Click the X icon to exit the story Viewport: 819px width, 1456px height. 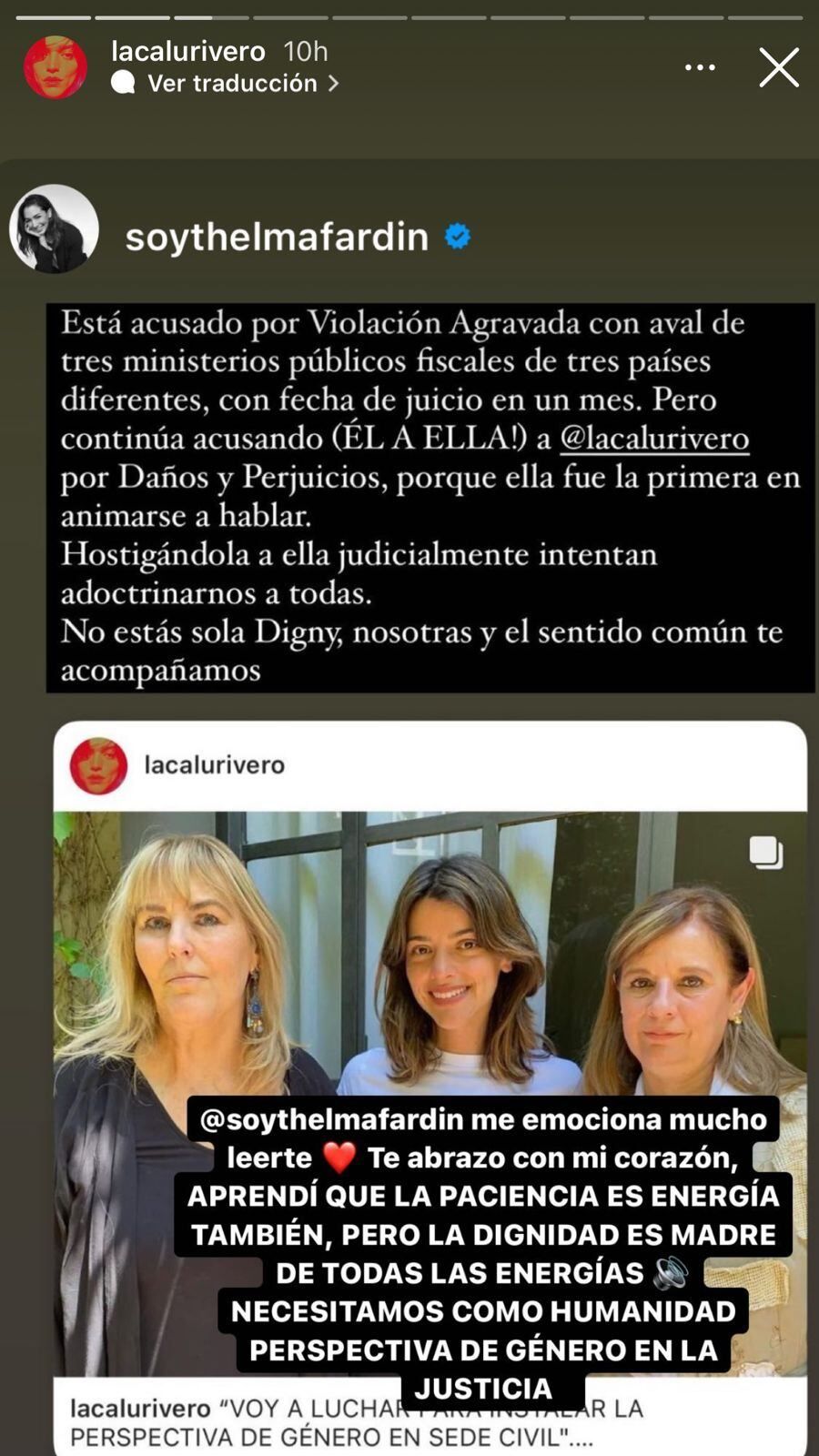tap(778, 67)
